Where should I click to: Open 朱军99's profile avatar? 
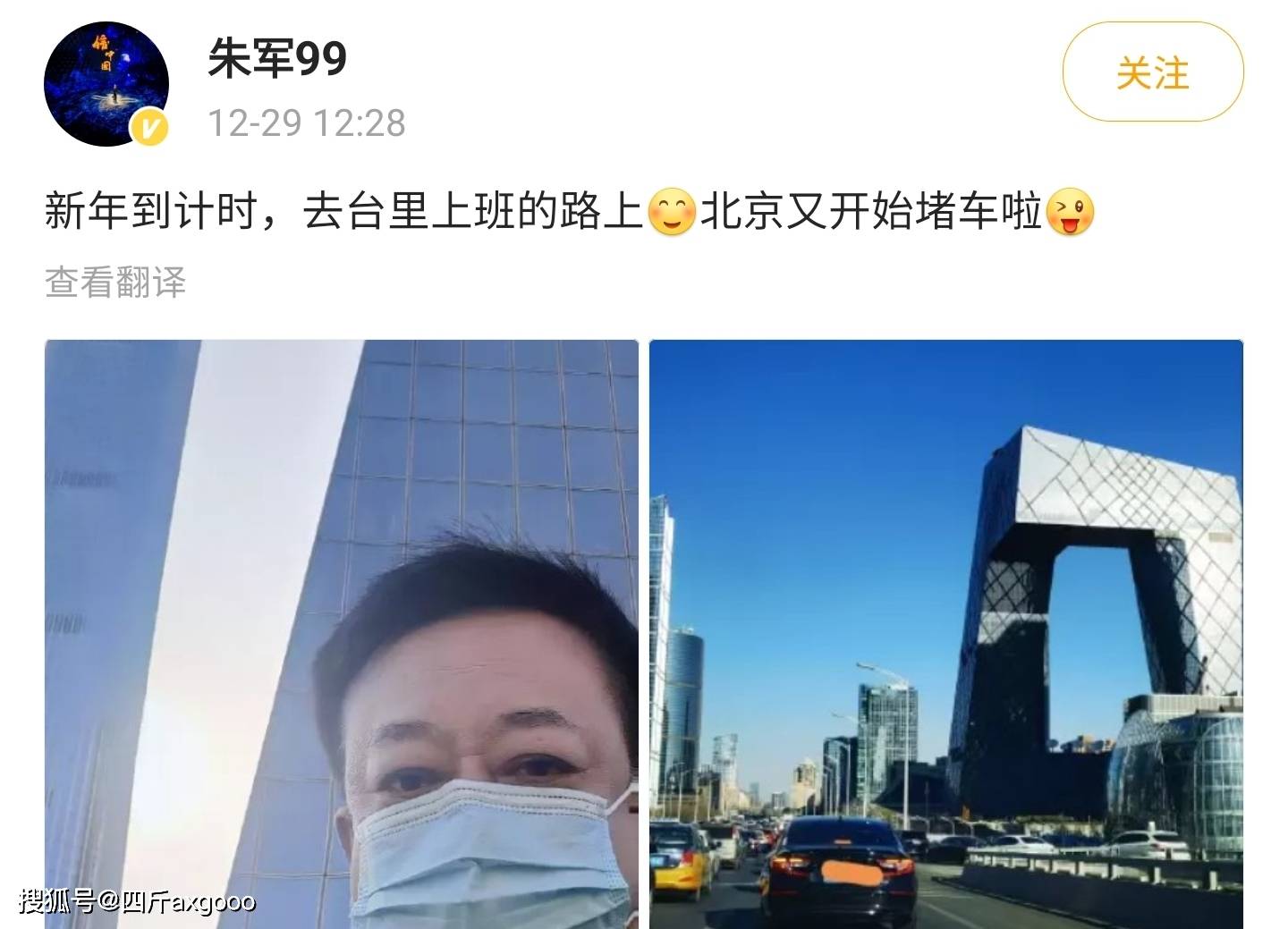click(x=106, y=84)
